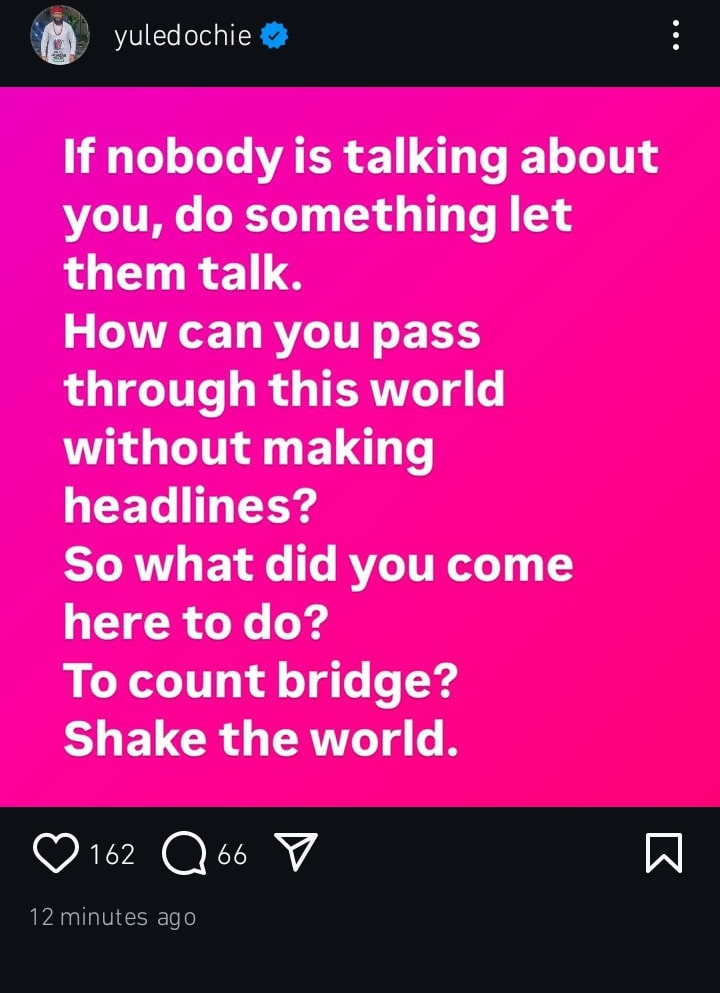Bookmark this post to saved
Viewport: 720px width, 993px height.
[664, 853]
